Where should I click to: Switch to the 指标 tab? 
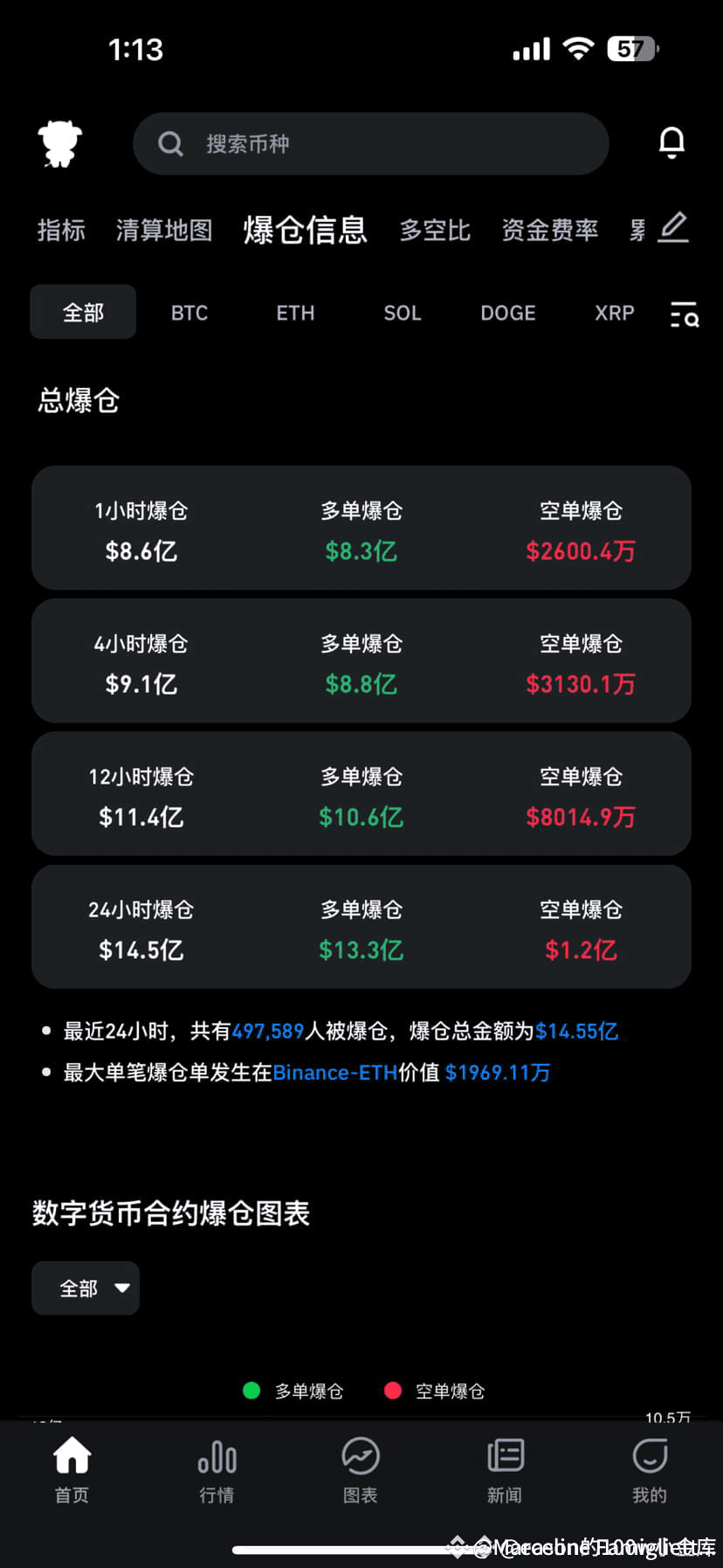61,231
